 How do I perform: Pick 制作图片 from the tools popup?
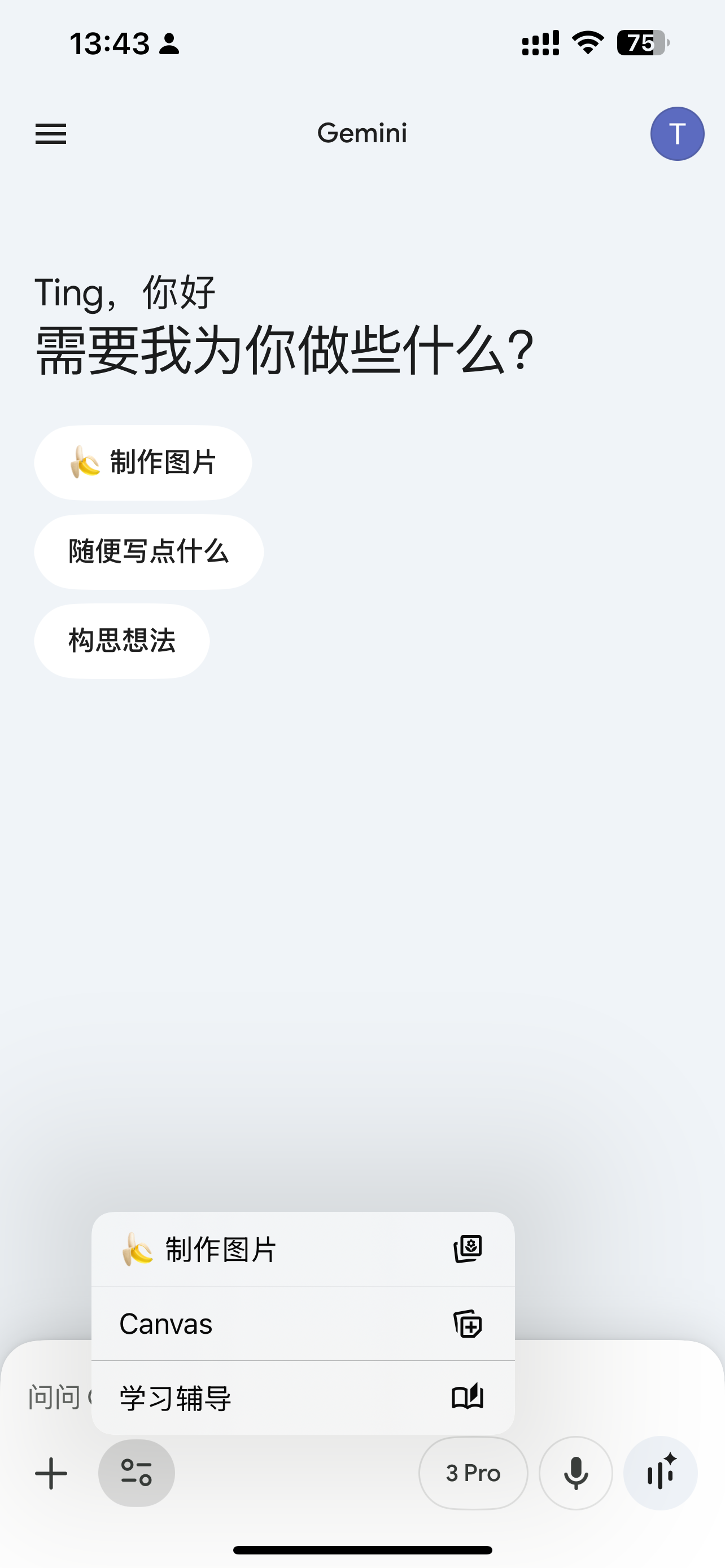point(303,1250)
